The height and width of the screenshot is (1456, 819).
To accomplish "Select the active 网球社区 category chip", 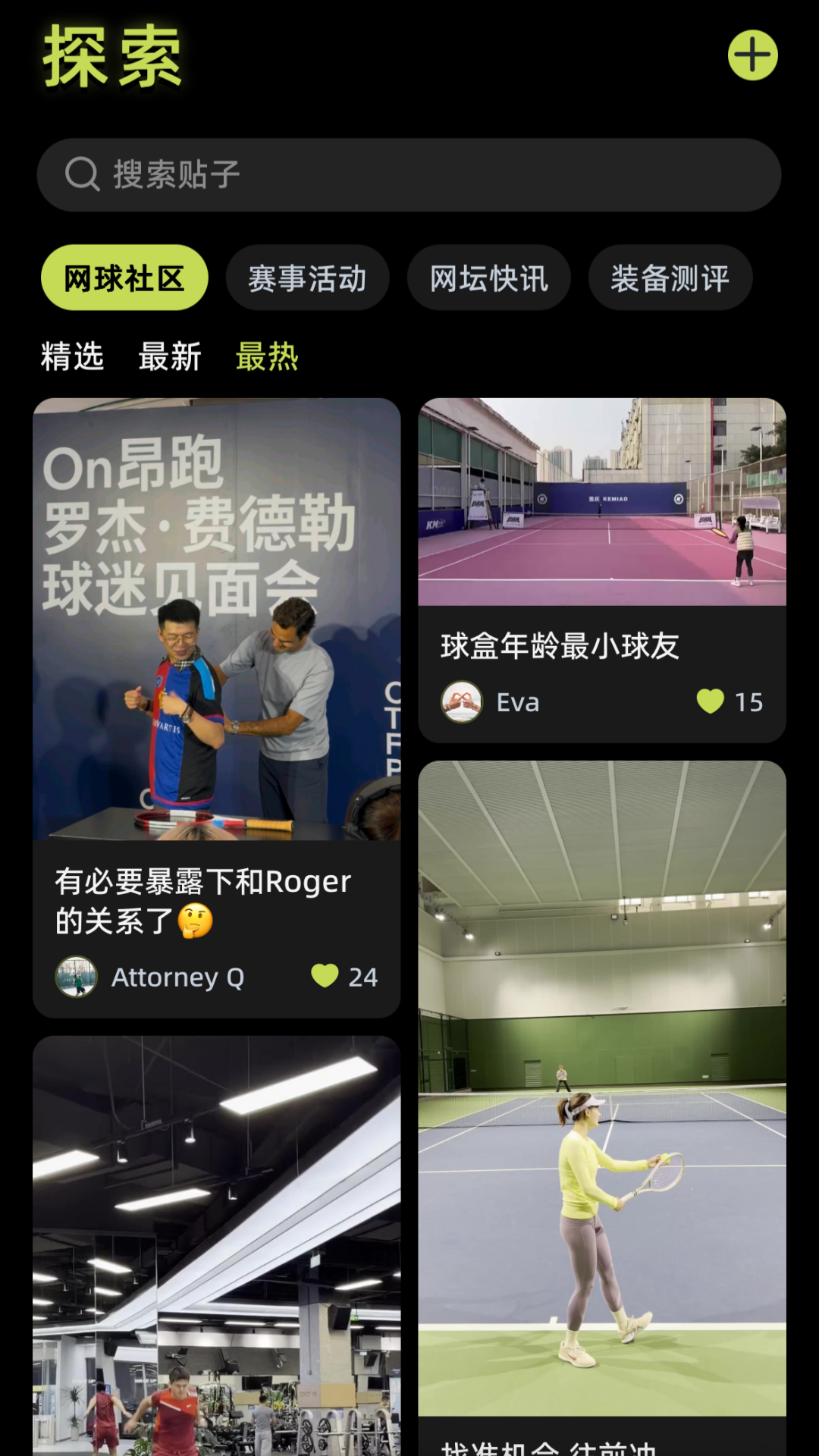I will click(x=124, y=278).
